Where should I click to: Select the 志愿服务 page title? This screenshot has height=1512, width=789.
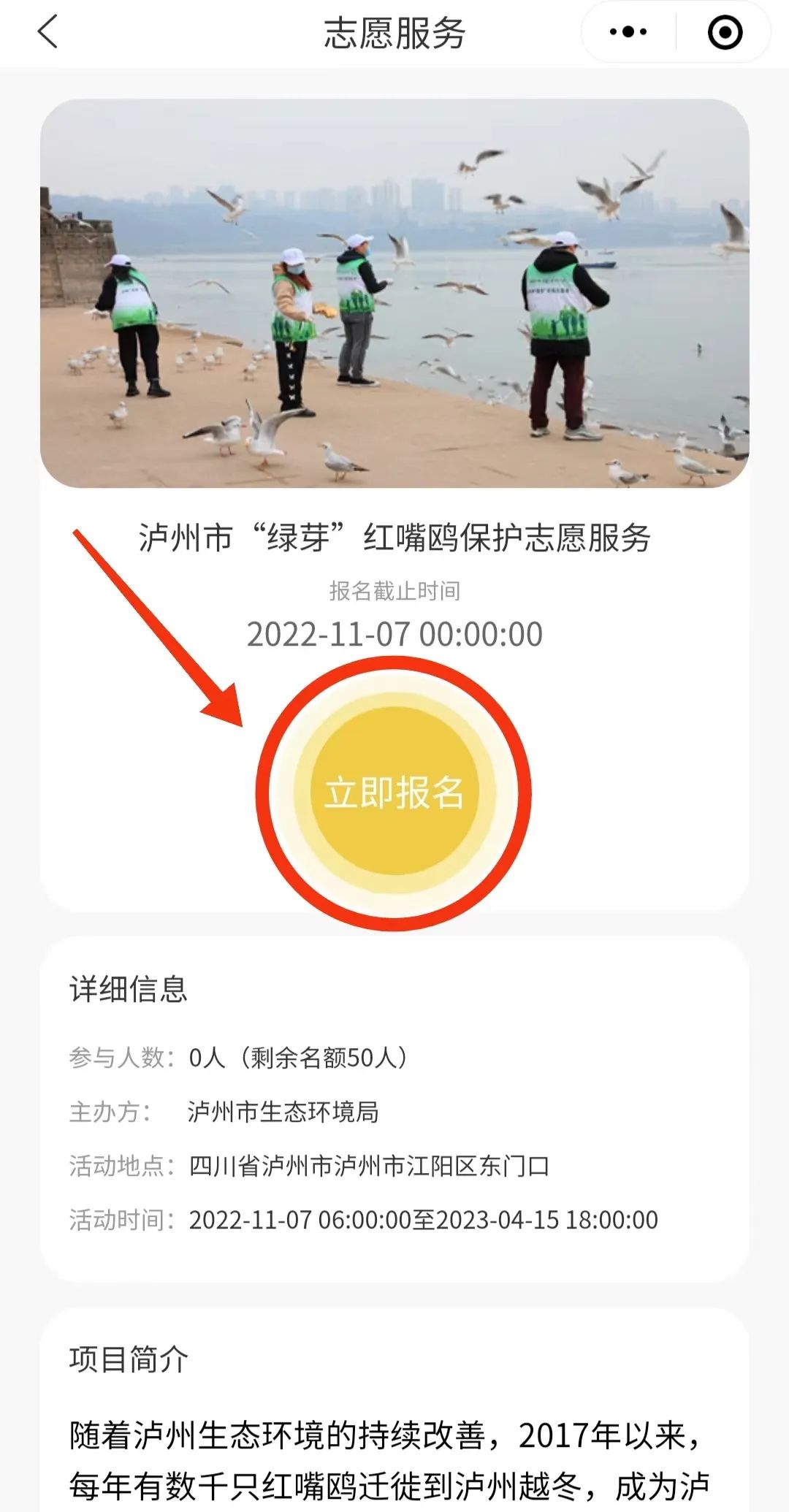point(394,33)
